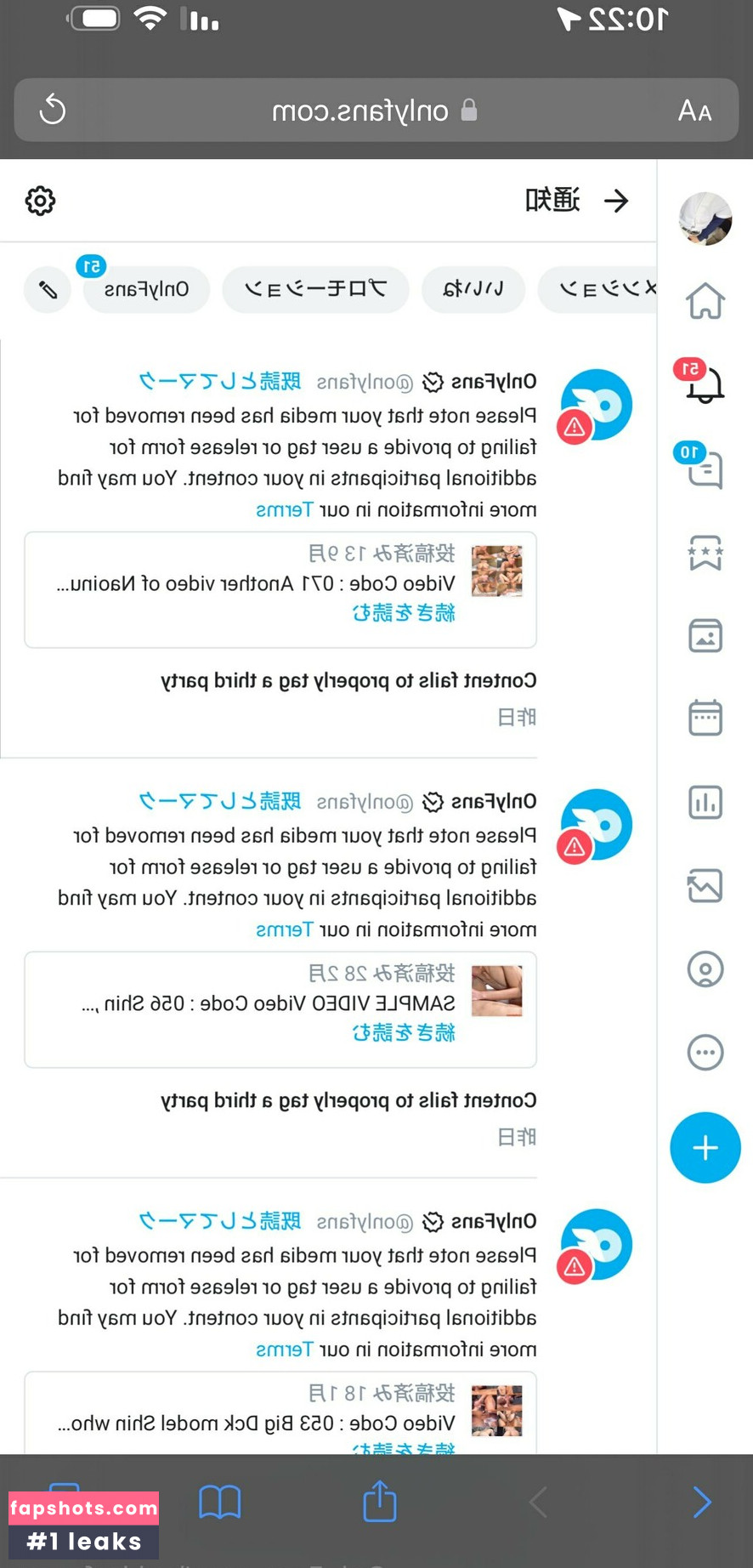753x1568 pixels.
Task: Open the profile avatar menu
Action: [705, 219]
